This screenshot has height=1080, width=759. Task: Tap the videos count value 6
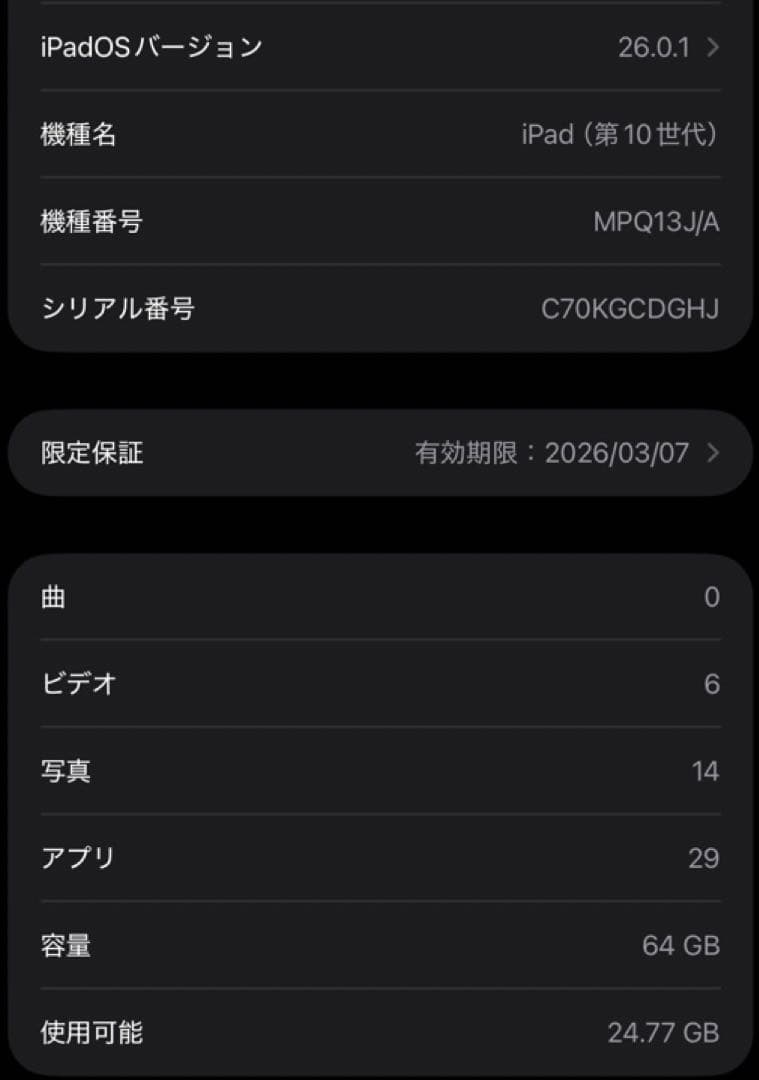coord(712,683)
